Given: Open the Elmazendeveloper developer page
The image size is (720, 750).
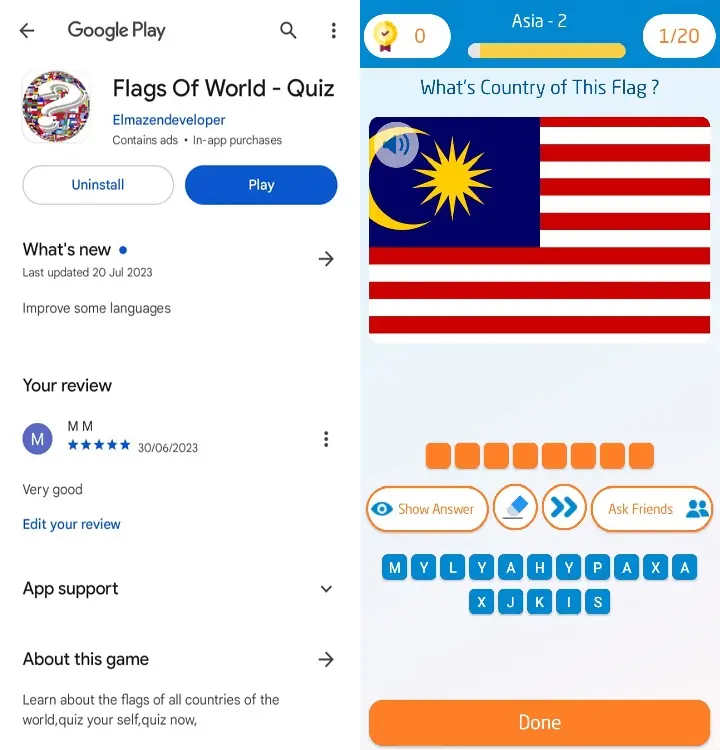Looking at the screenshot, I should (169, 120).
